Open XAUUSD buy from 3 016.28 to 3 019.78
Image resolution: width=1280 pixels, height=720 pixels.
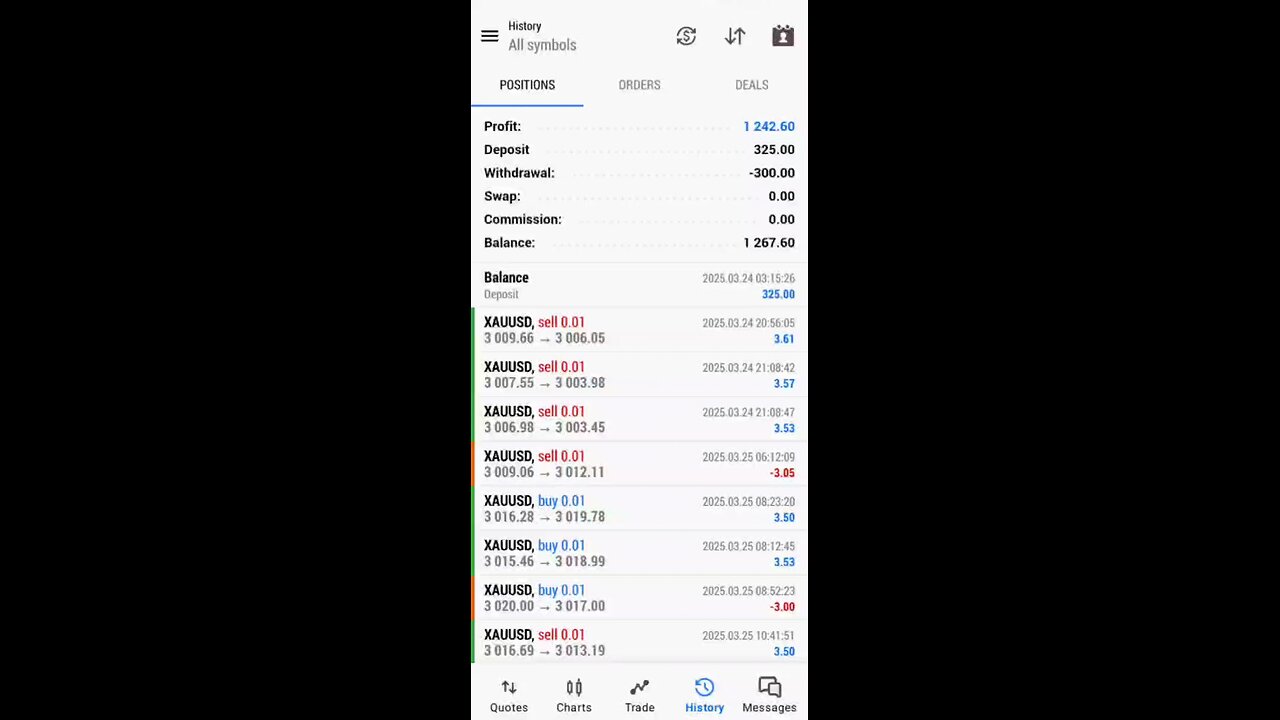coord(639,509)
